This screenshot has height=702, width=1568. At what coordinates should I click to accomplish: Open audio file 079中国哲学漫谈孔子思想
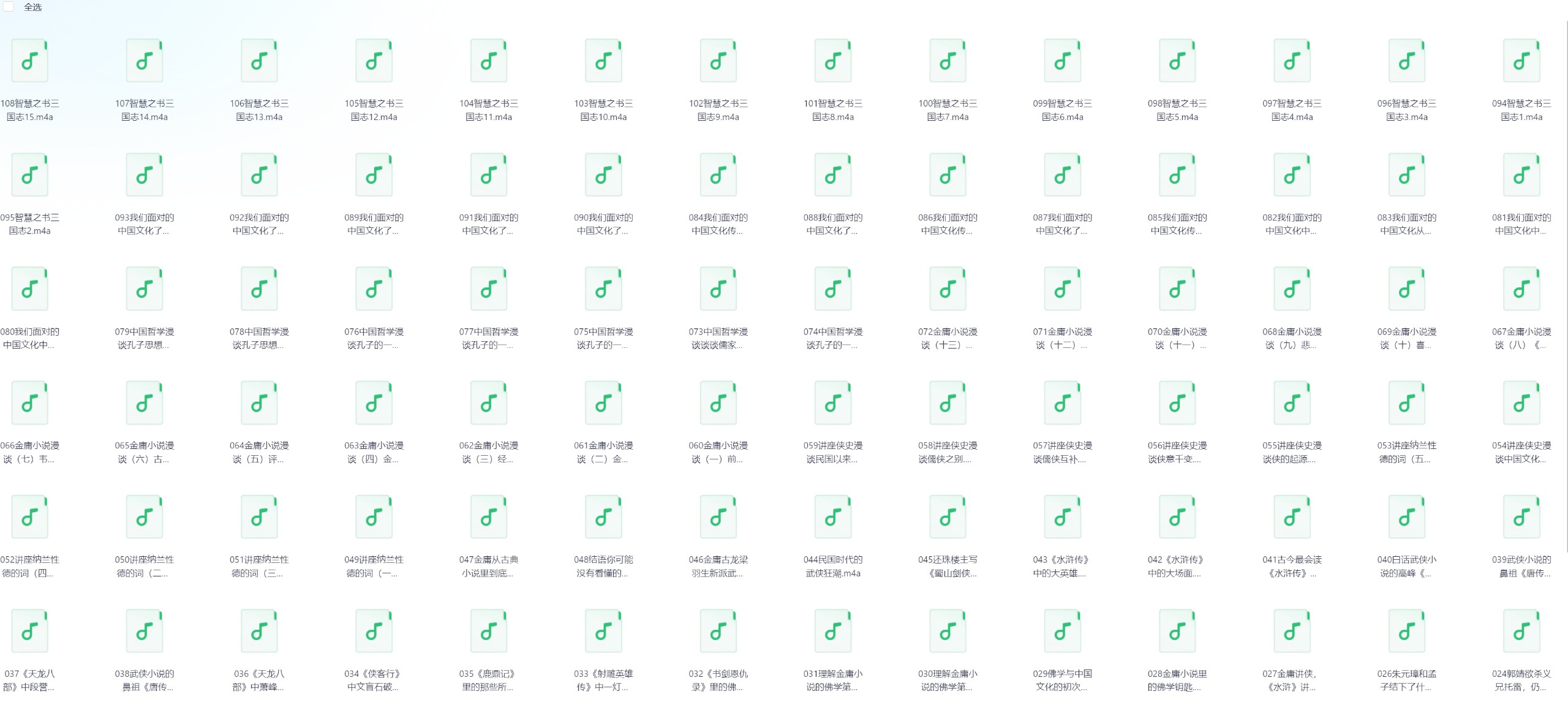(144, 289)
